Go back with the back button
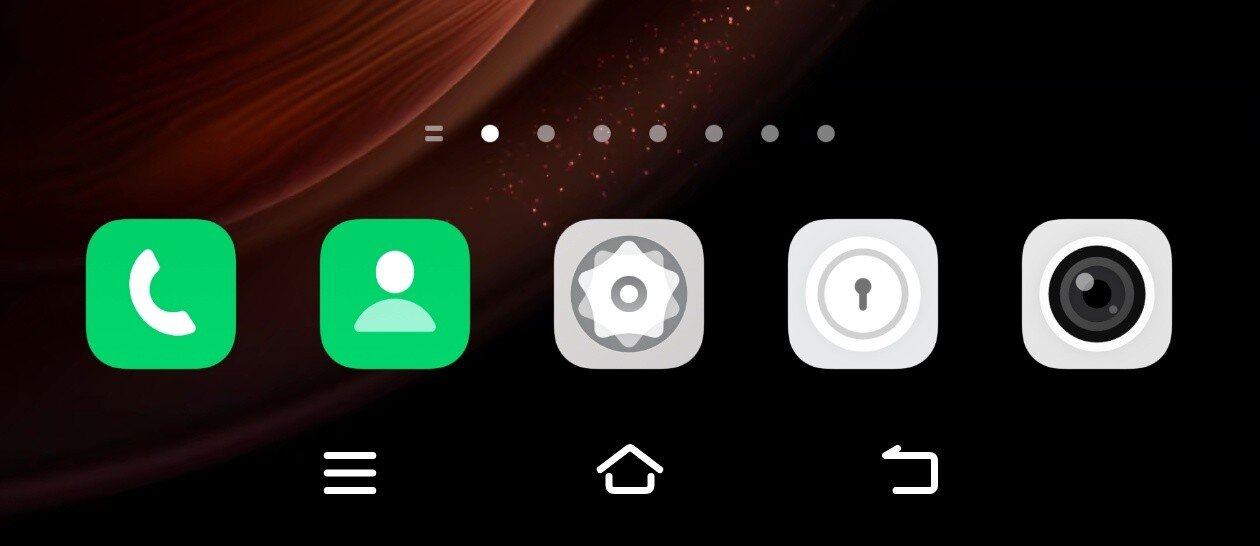1260x546 pixels. point(911,470)
